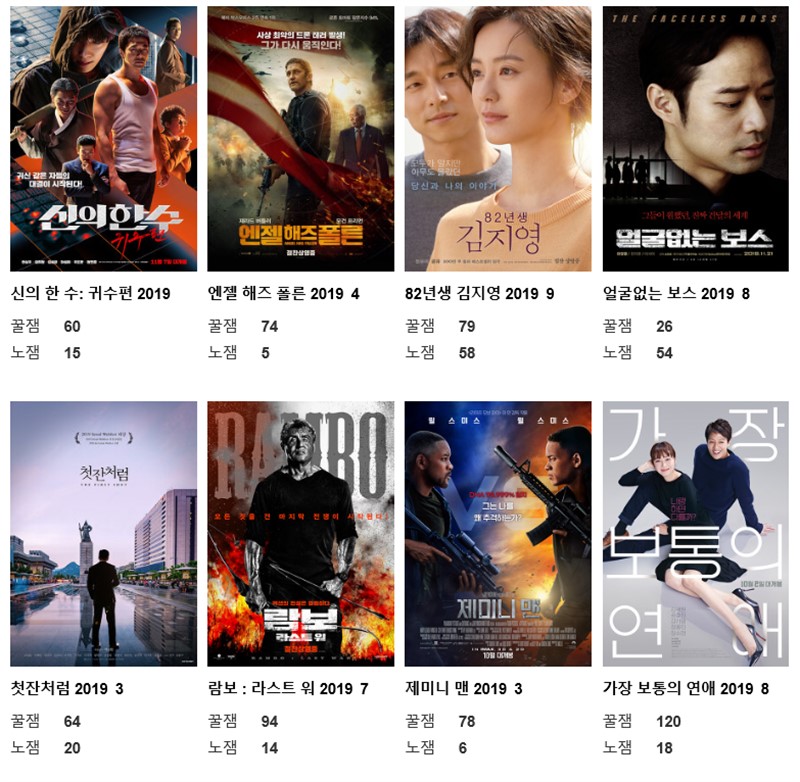Select the 얼굴없는 보스 movie card
Screen dimensions: 800x782
click(695, 139)
